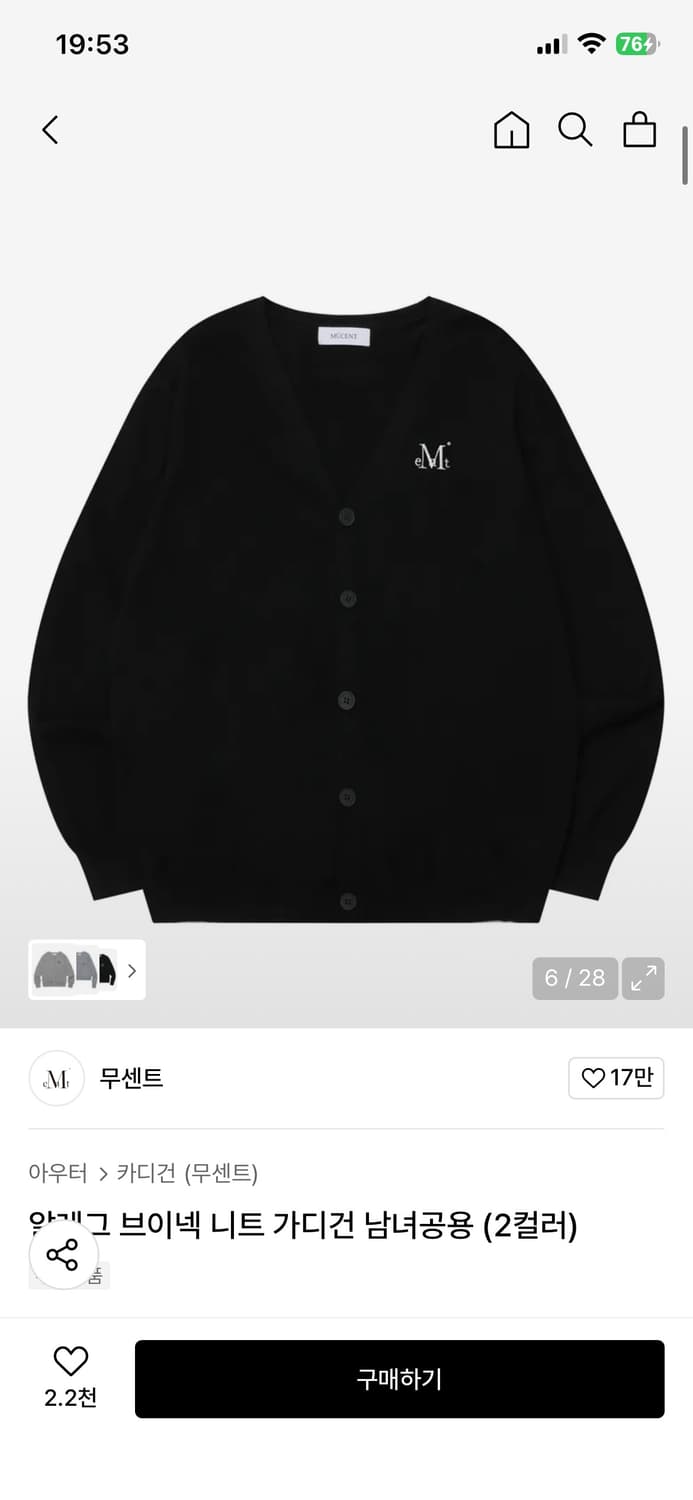Open the home icon in the top bar
This screenshot has width=693, height=1500.
click(511, 130)
